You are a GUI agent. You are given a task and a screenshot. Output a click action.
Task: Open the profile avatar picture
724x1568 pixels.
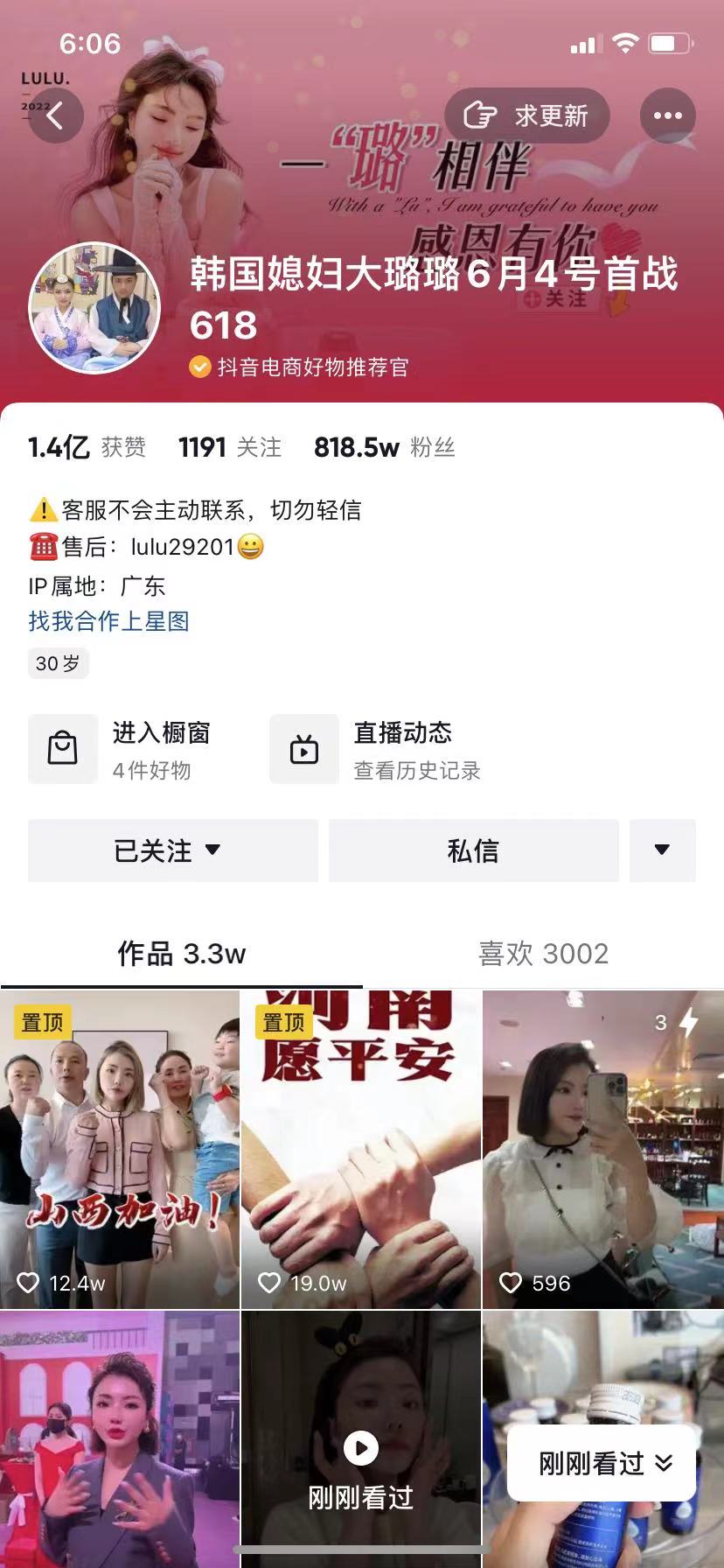pos(95,308)
